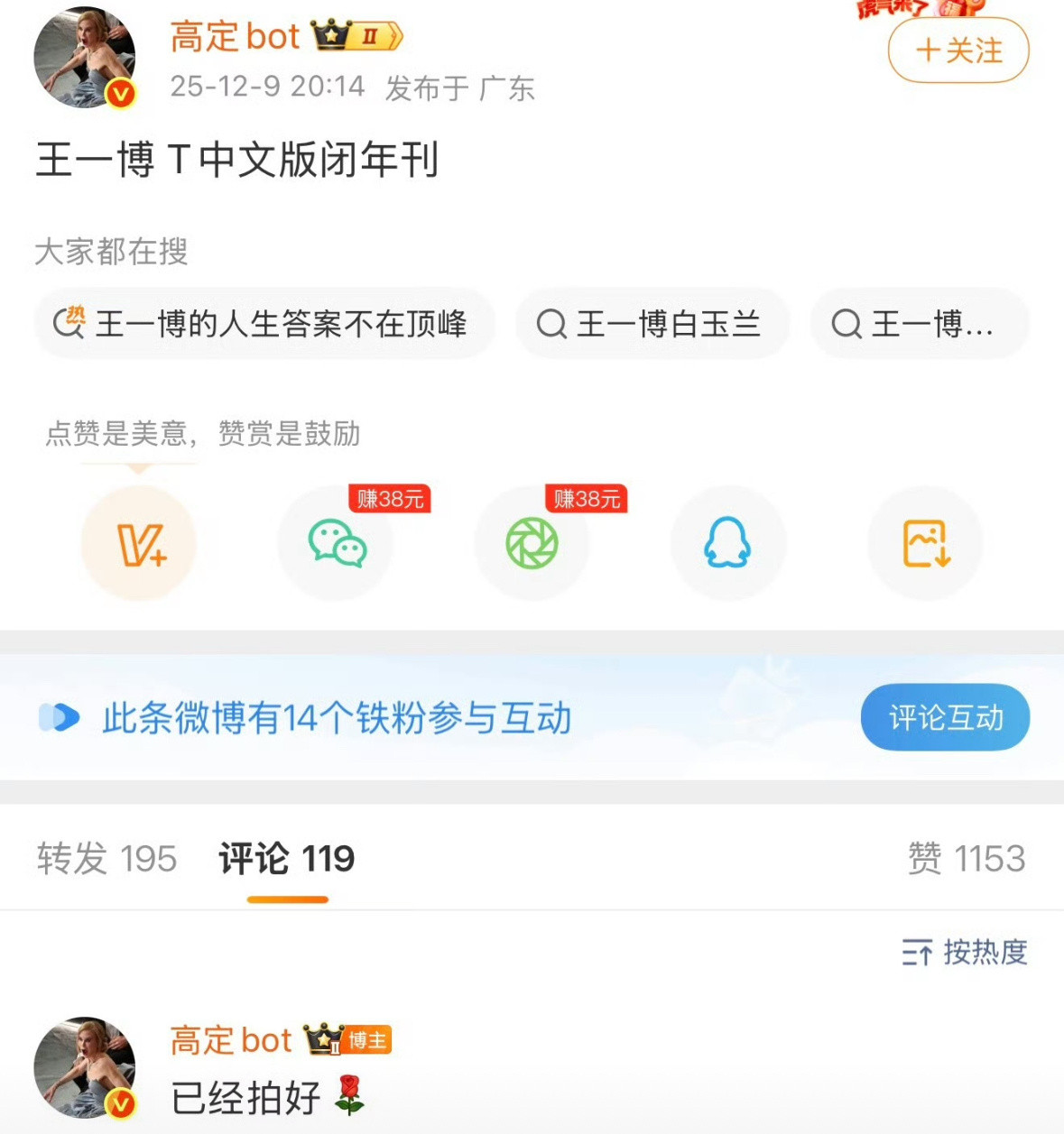The image size is (1064, 1134).
Task: Select the 评论 119 tab
Action: [285, 858]
